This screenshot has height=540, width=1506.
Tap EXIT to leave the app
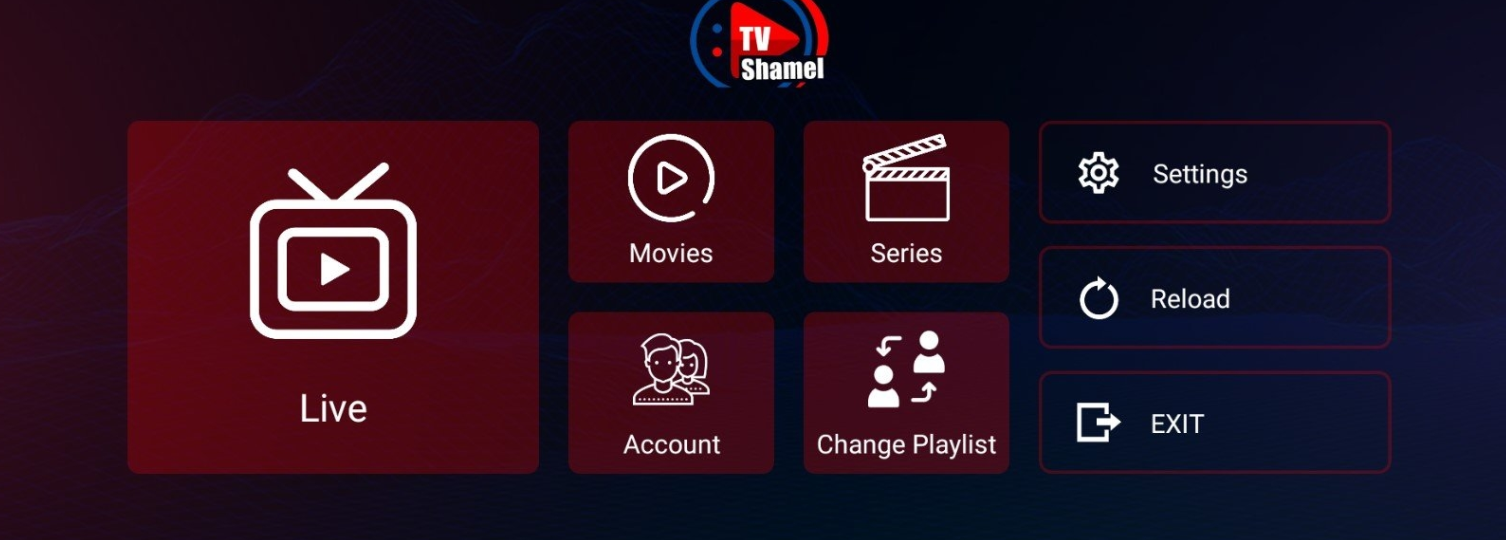[1214, 423]
